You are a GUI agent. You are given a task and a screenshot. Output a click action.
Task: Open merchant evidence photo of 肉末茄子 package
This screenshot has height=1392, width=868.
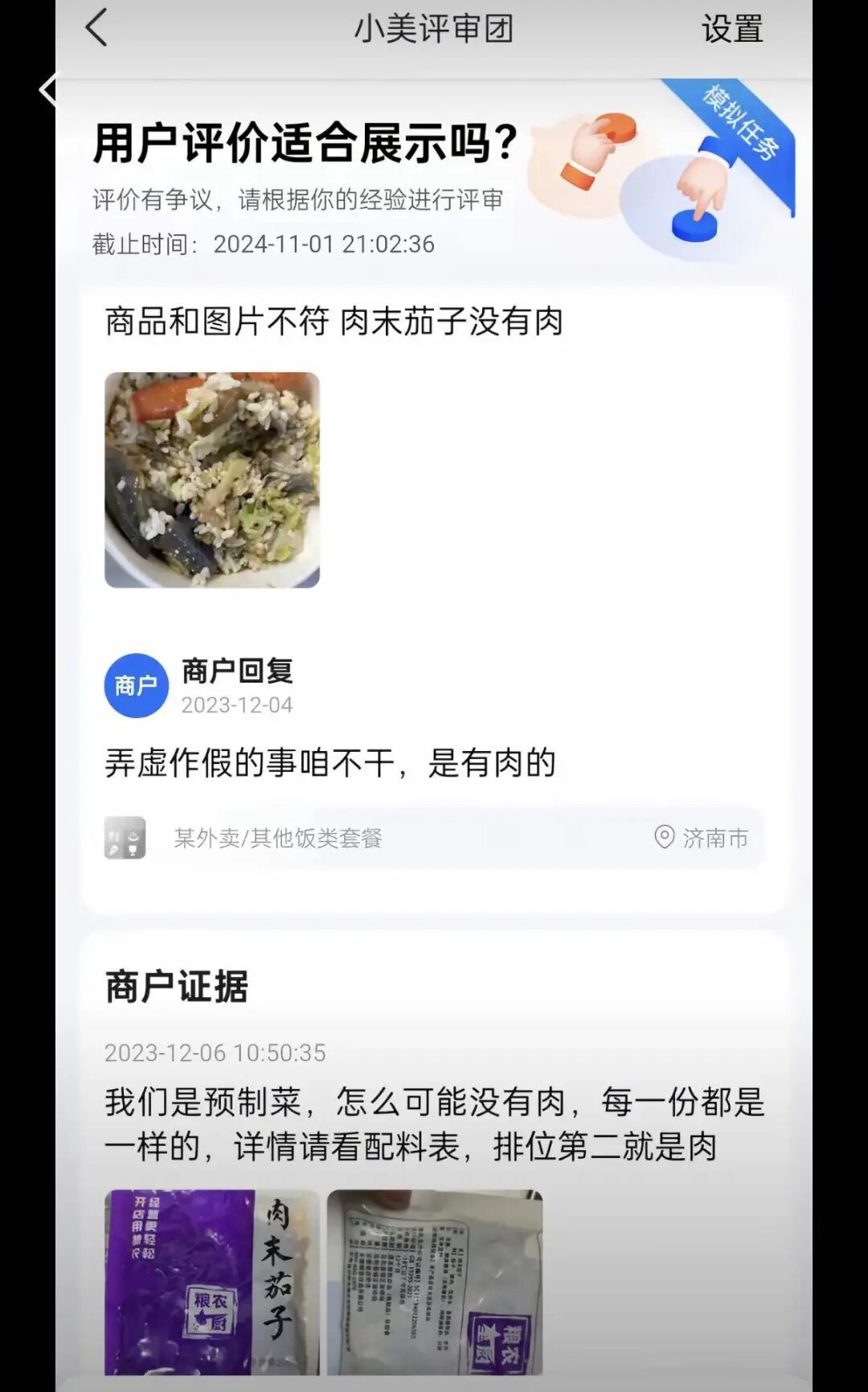pos(212,1283)
